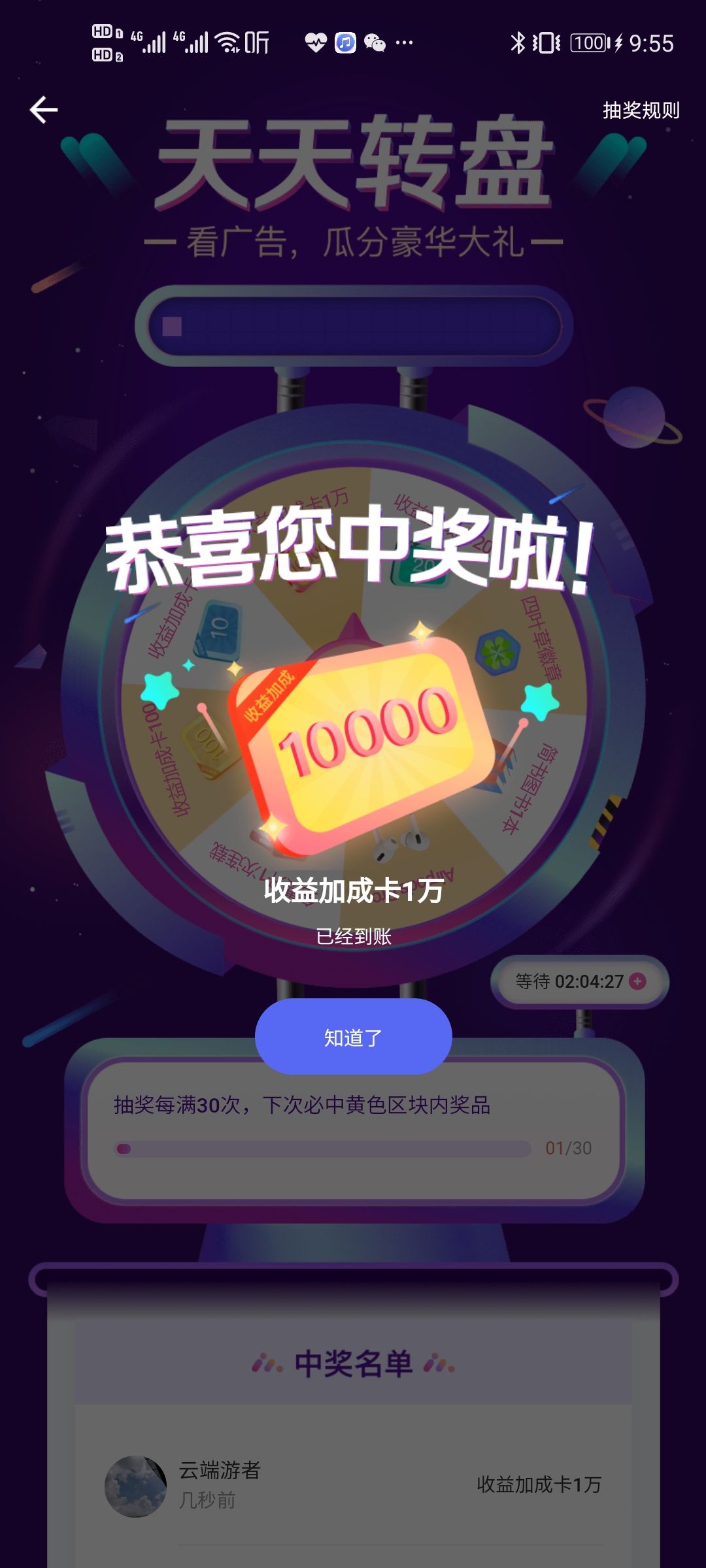The width and height of the screenshot is (706, 1568).
Task: Tap the 知道了 button to dismiss prize
Action: pyautogui.click(x=353, y=1037)
